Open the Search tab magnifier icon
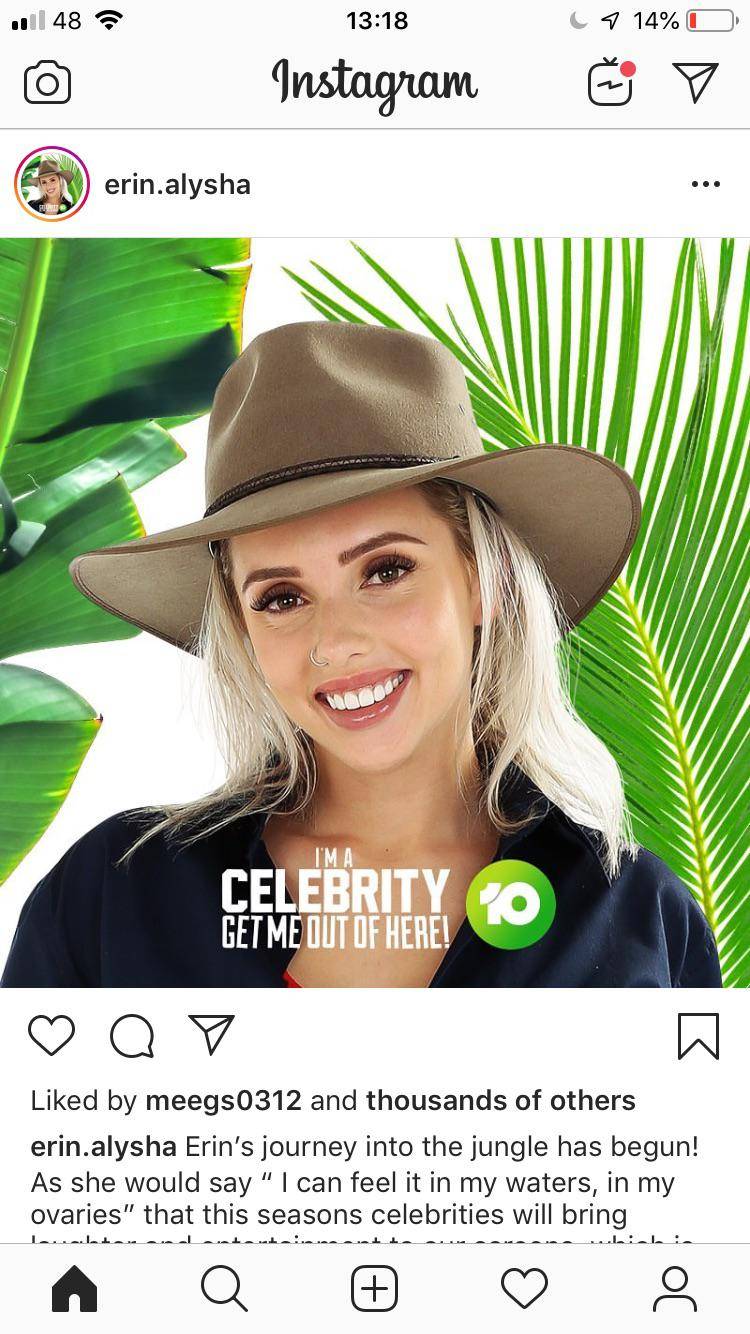 click(x=225, y=1289)
